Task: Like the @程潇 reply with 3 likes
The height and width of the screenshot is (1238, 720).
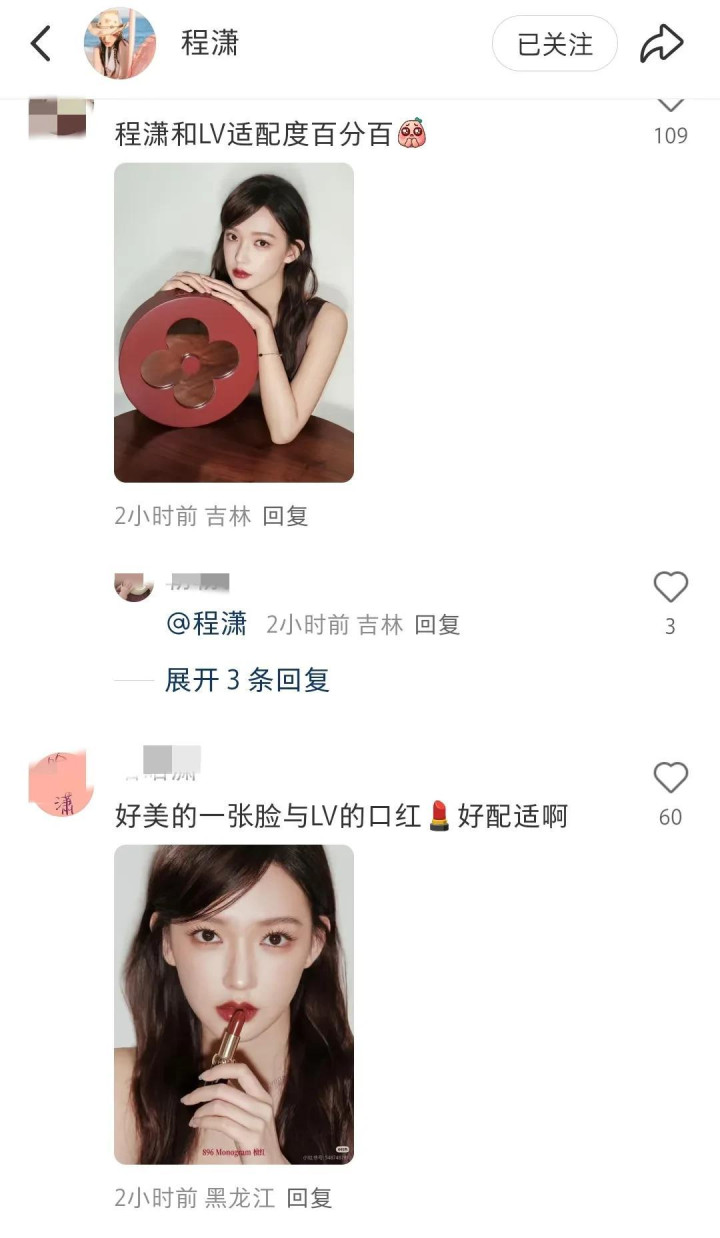Action: [x=670, y=588]
